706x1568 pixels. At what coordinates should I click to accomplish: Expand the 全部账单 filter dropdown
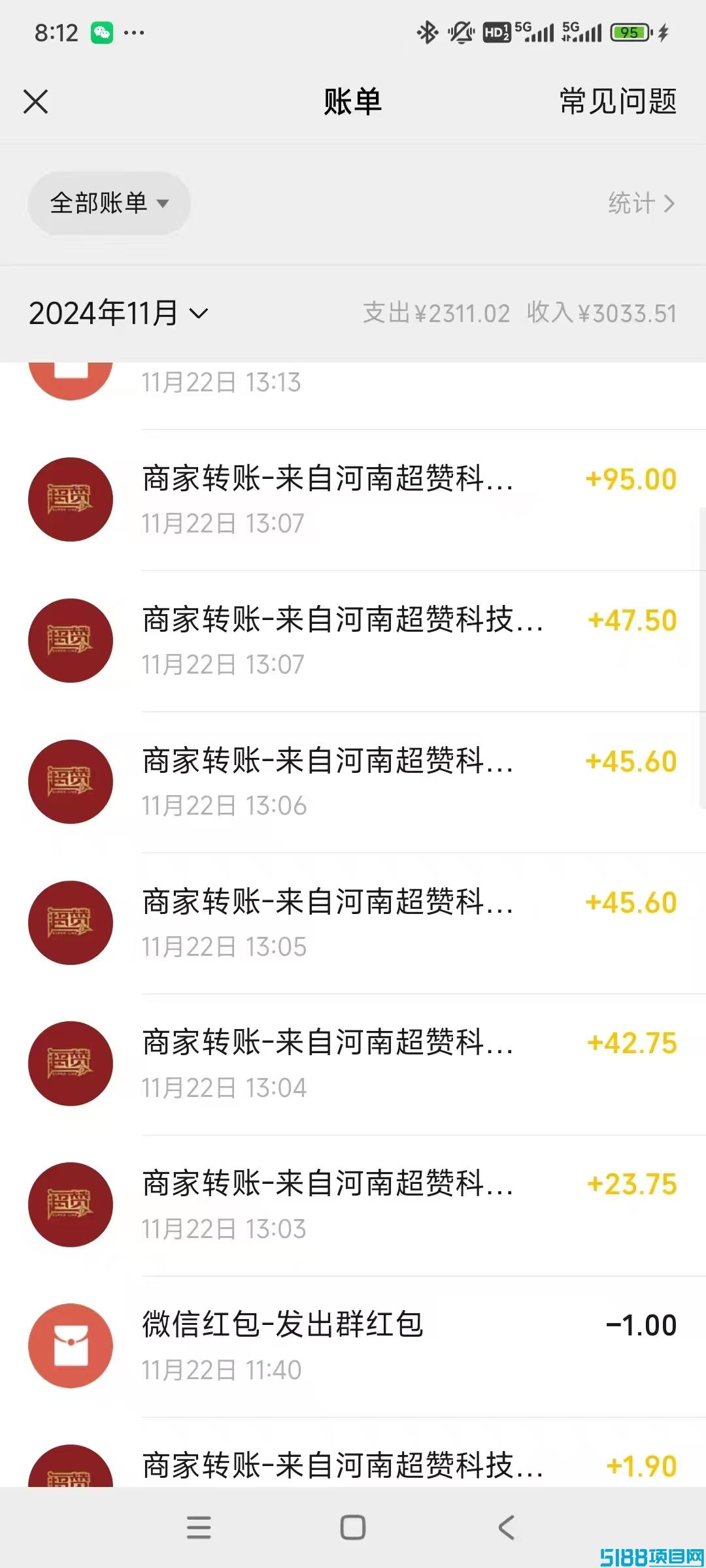click(109, 203)
